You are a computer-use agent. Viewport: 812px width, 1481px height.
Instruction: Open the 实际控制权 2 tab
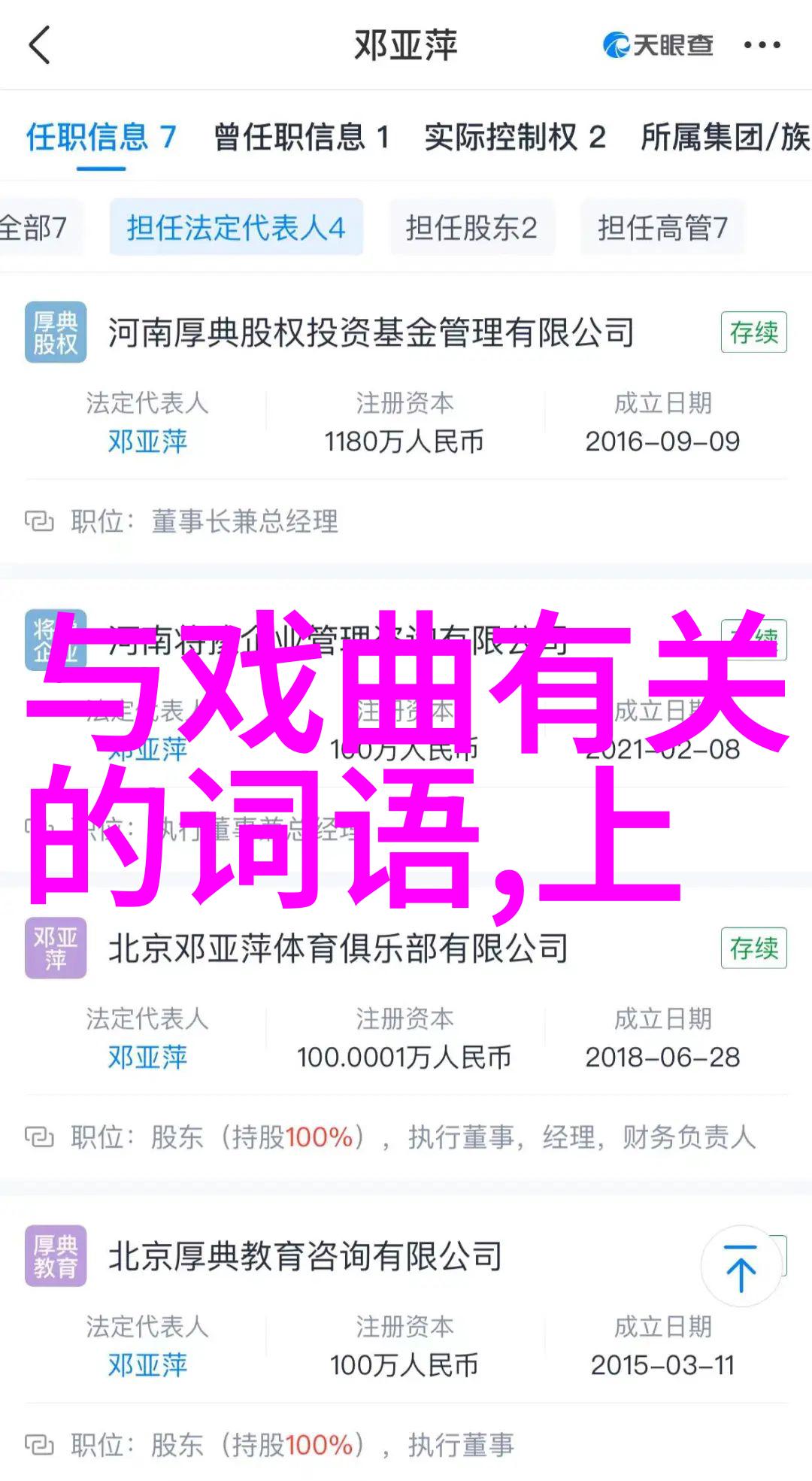[515, 138]
